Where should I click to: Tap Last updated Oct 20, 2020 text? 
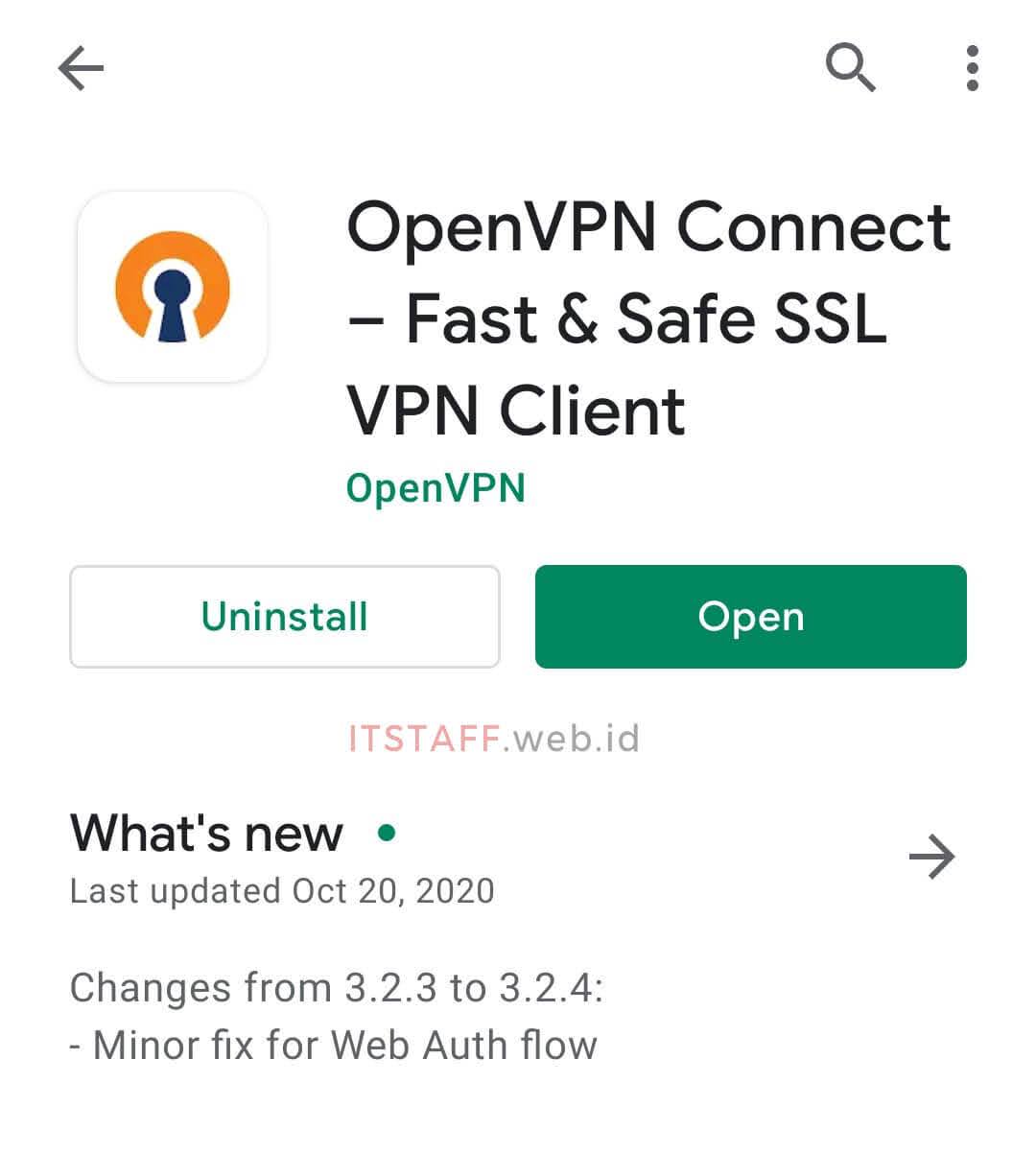click(x=280, y=891)
